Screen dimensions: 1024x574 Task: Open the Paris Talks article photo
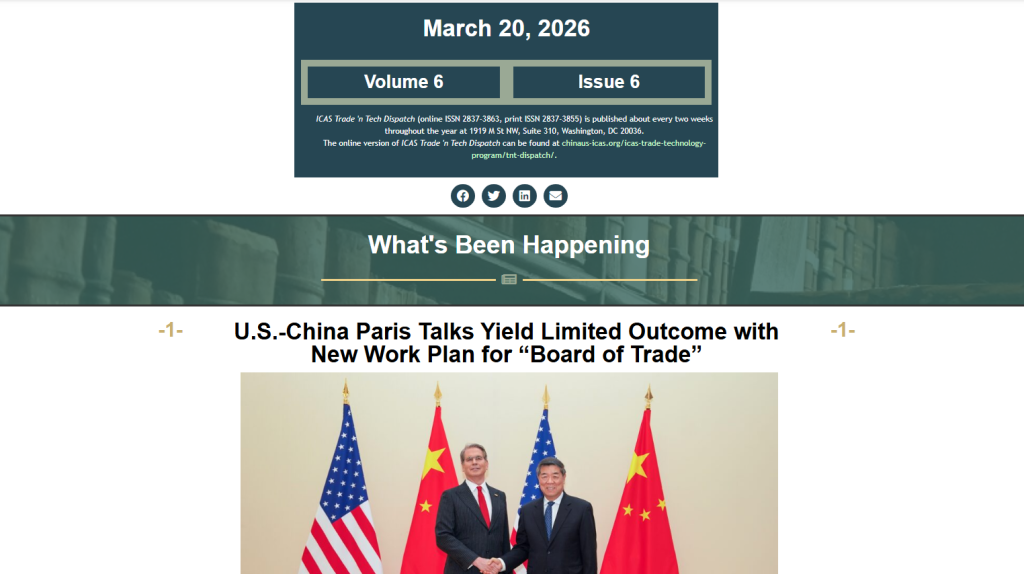click(508, 473)
